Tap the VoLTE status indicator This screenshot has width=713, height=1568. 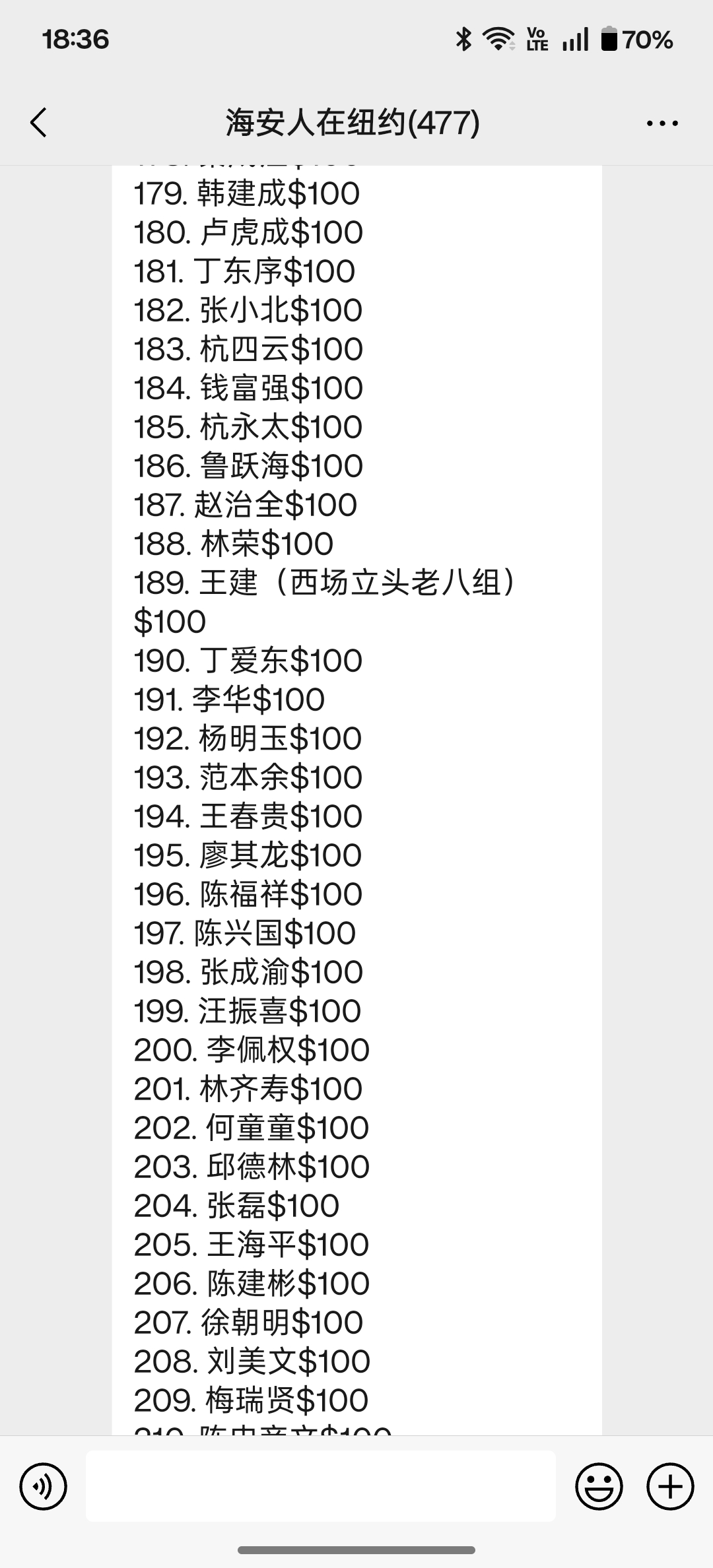tap(536, 40)
